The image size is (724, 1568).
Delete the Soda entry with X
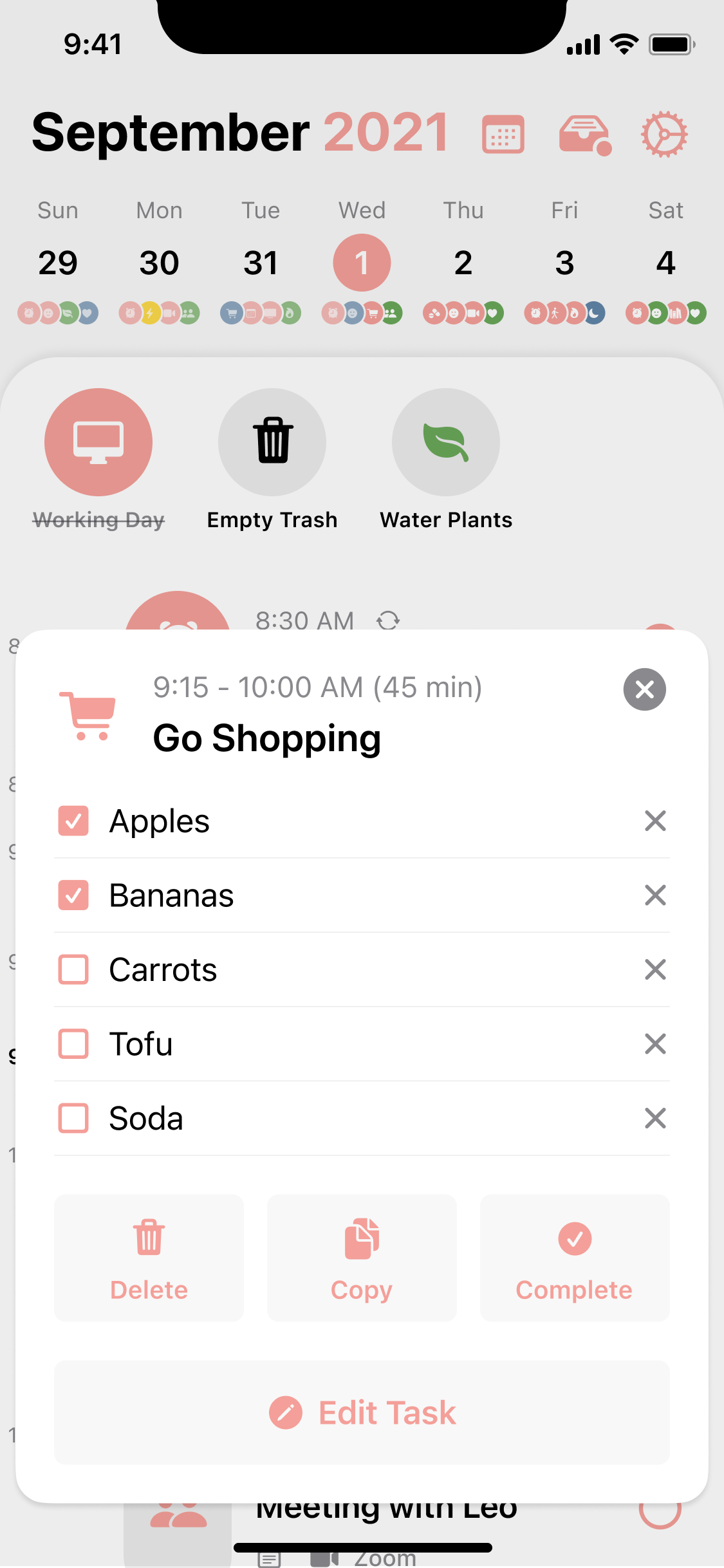coord(654,1118)
